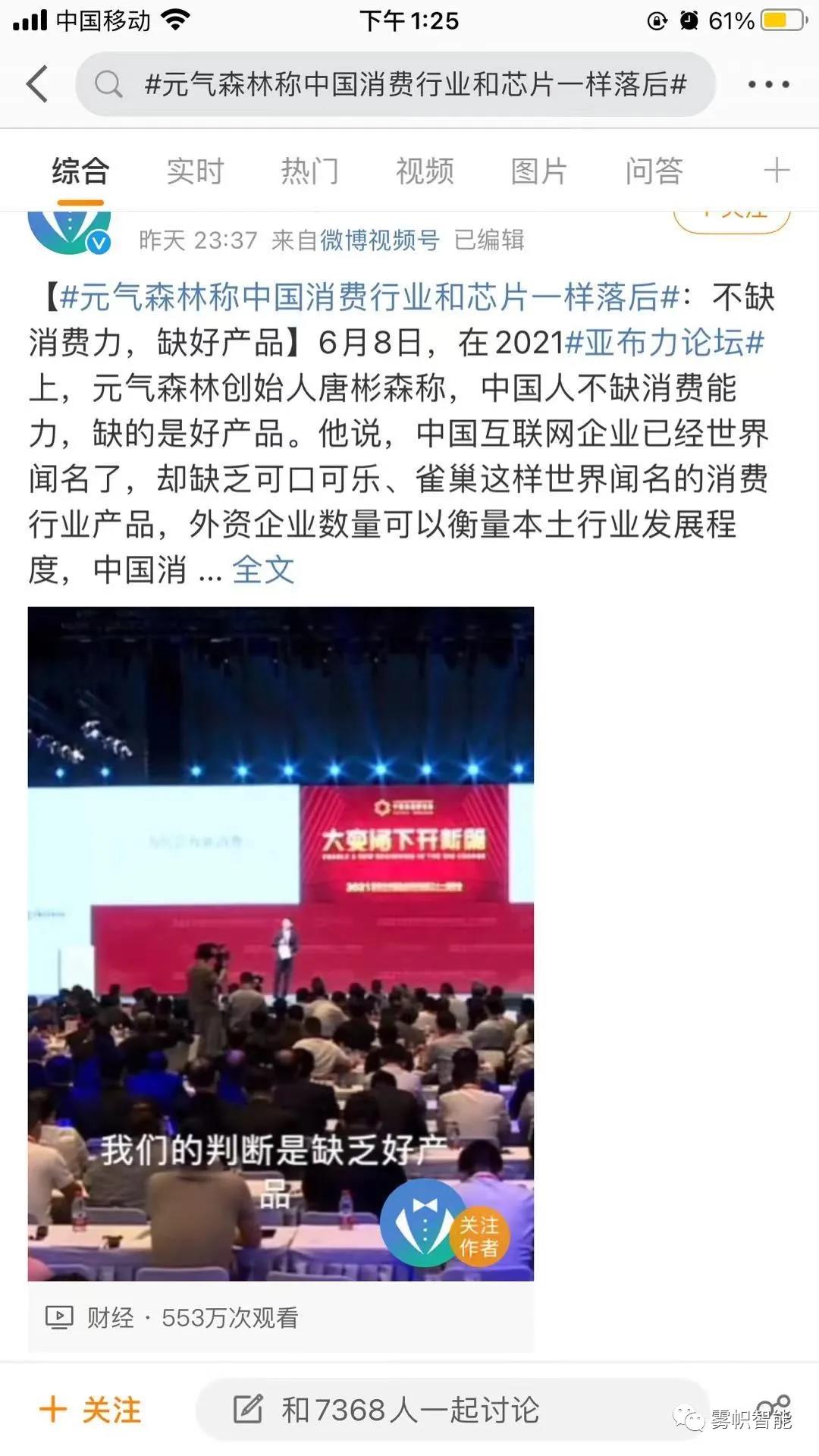Join the discussion with 7368 people

[409, 1410]
